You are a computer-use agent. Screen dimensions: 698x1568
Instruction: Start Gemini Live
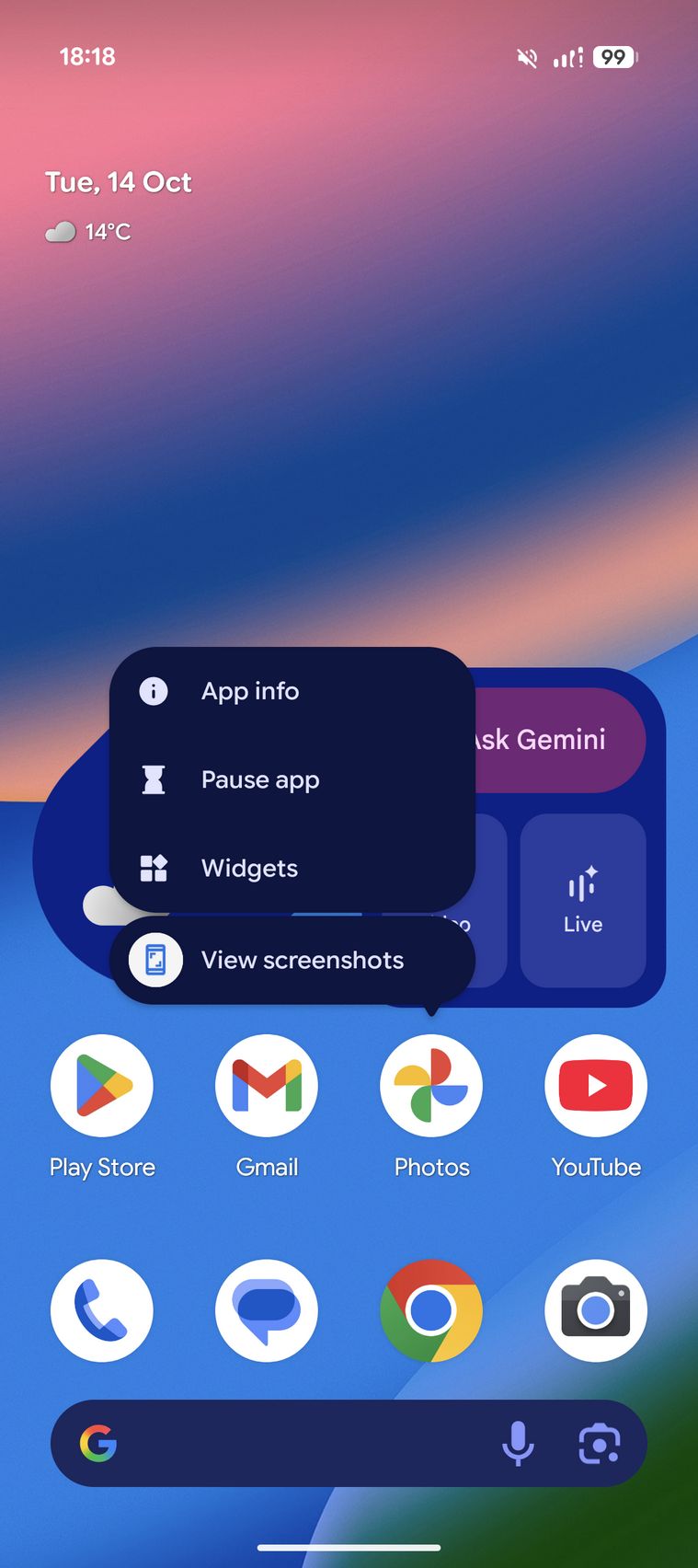click(583, 900)
